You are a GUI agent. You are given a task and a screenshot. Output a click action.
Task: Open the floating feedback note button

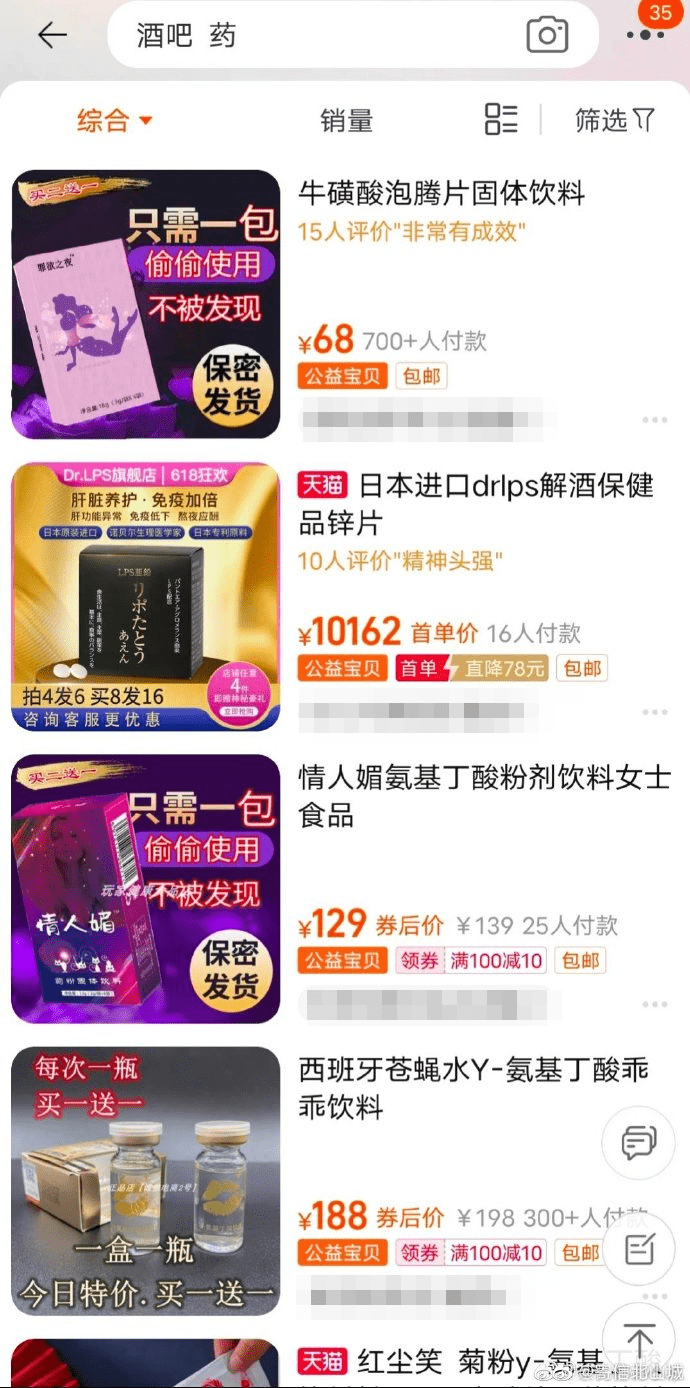[x=639, y=1249]
